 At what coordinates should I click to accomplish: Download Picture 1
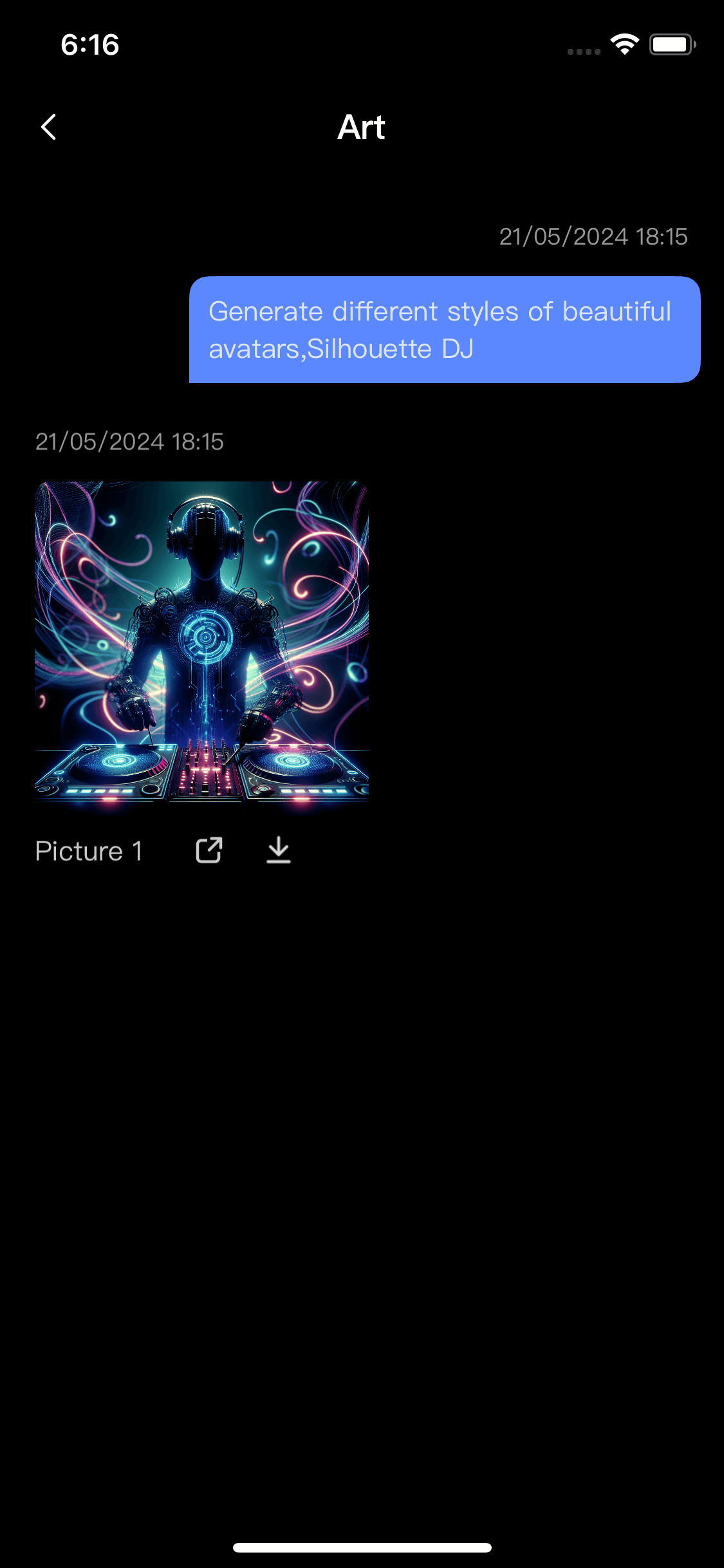[x=278, y=850]
